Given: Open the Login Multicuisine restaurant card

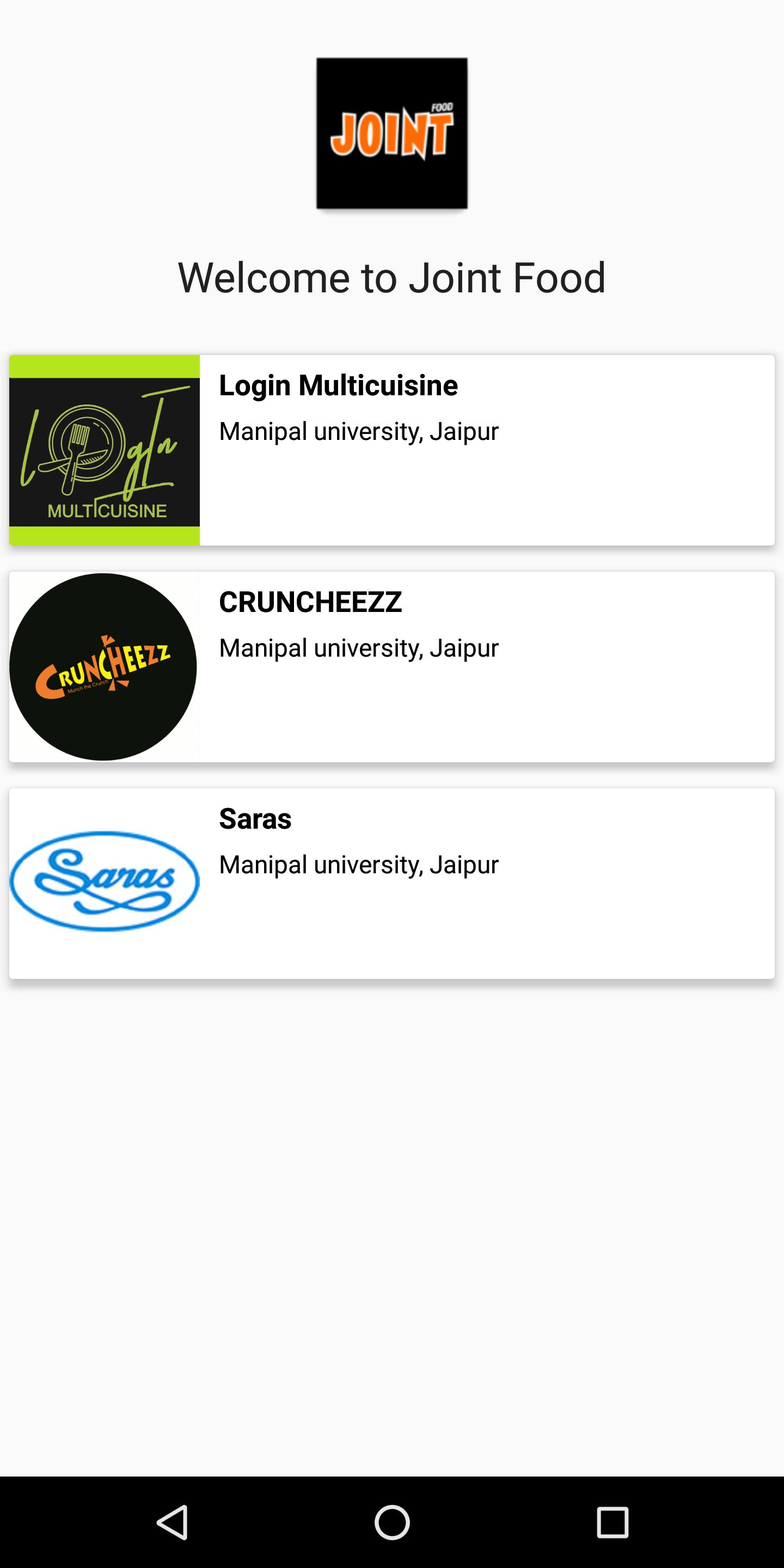Looking at the screenshot, I should point(392,450).
